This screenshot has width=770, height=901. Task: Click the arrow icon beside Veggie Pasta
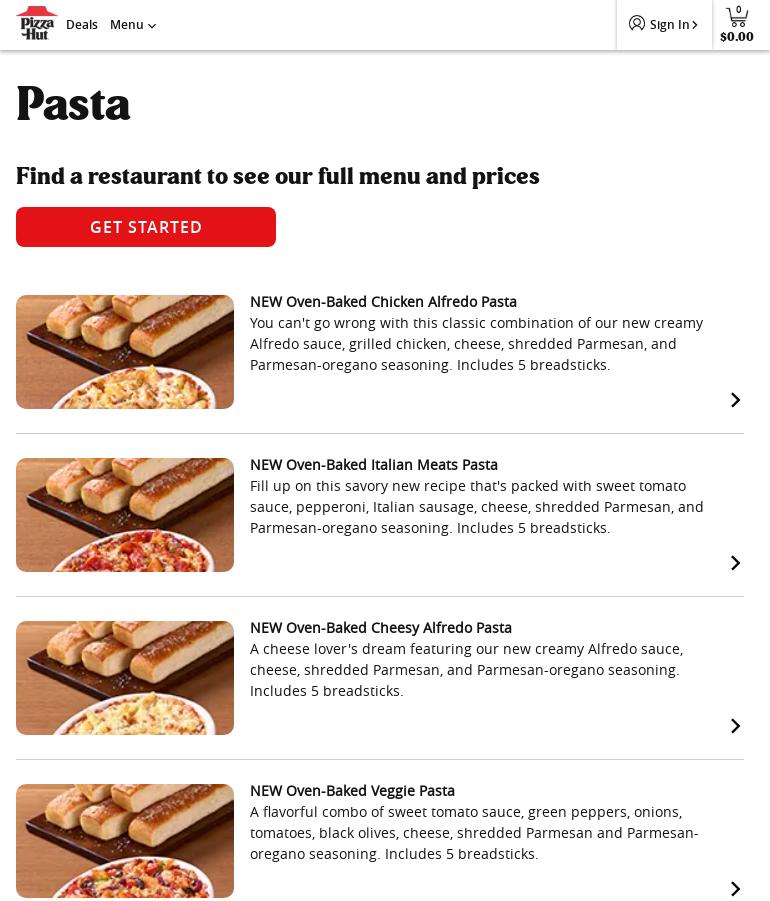coord(735,888)
